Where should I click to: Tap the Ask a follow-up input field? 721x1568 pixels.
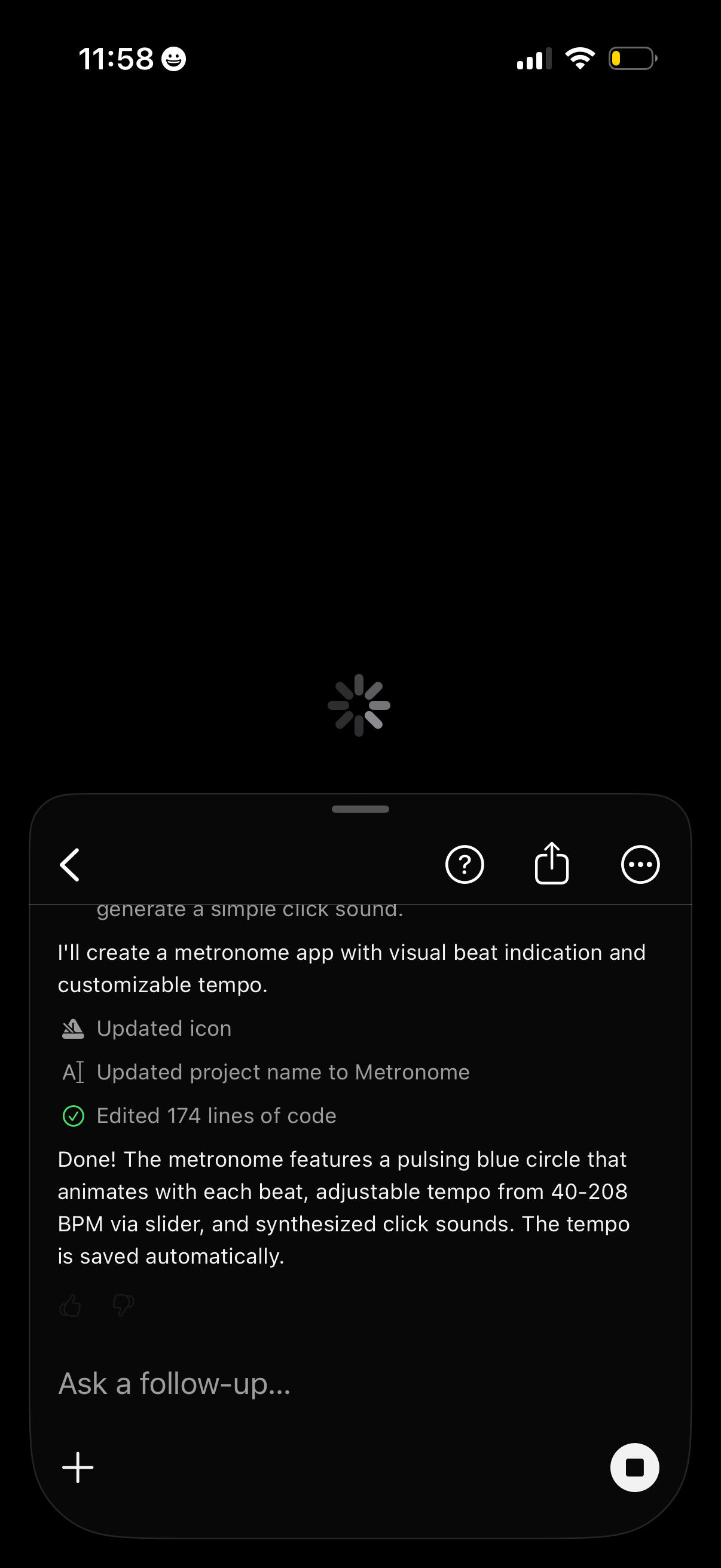[175, 1383]
